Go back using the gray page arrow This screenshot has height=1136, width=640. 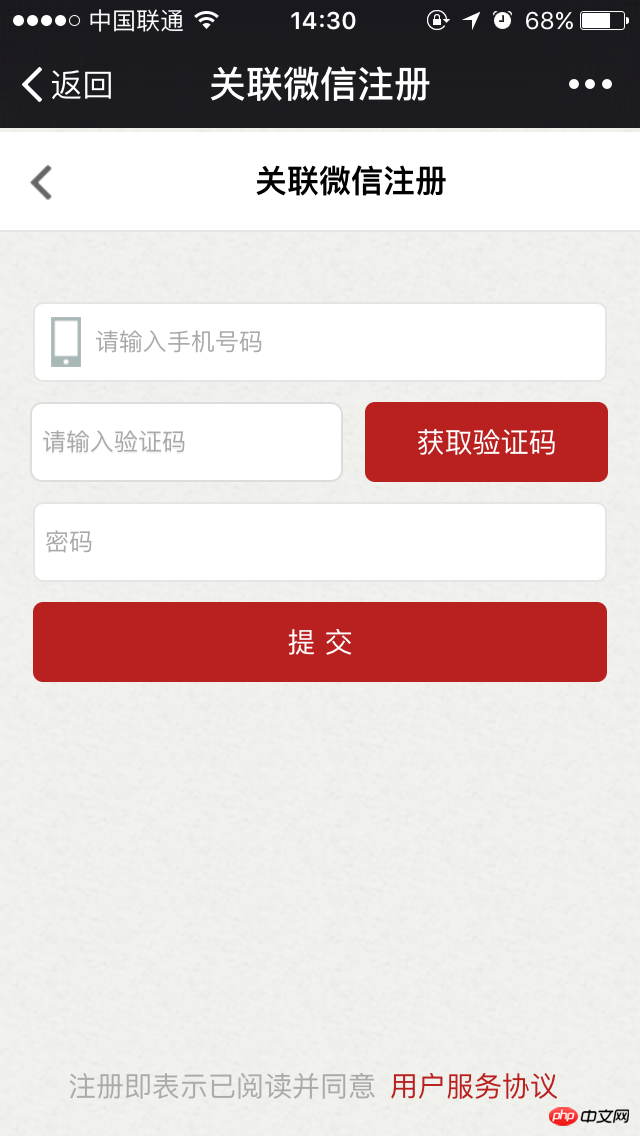[x=41, y=182]
